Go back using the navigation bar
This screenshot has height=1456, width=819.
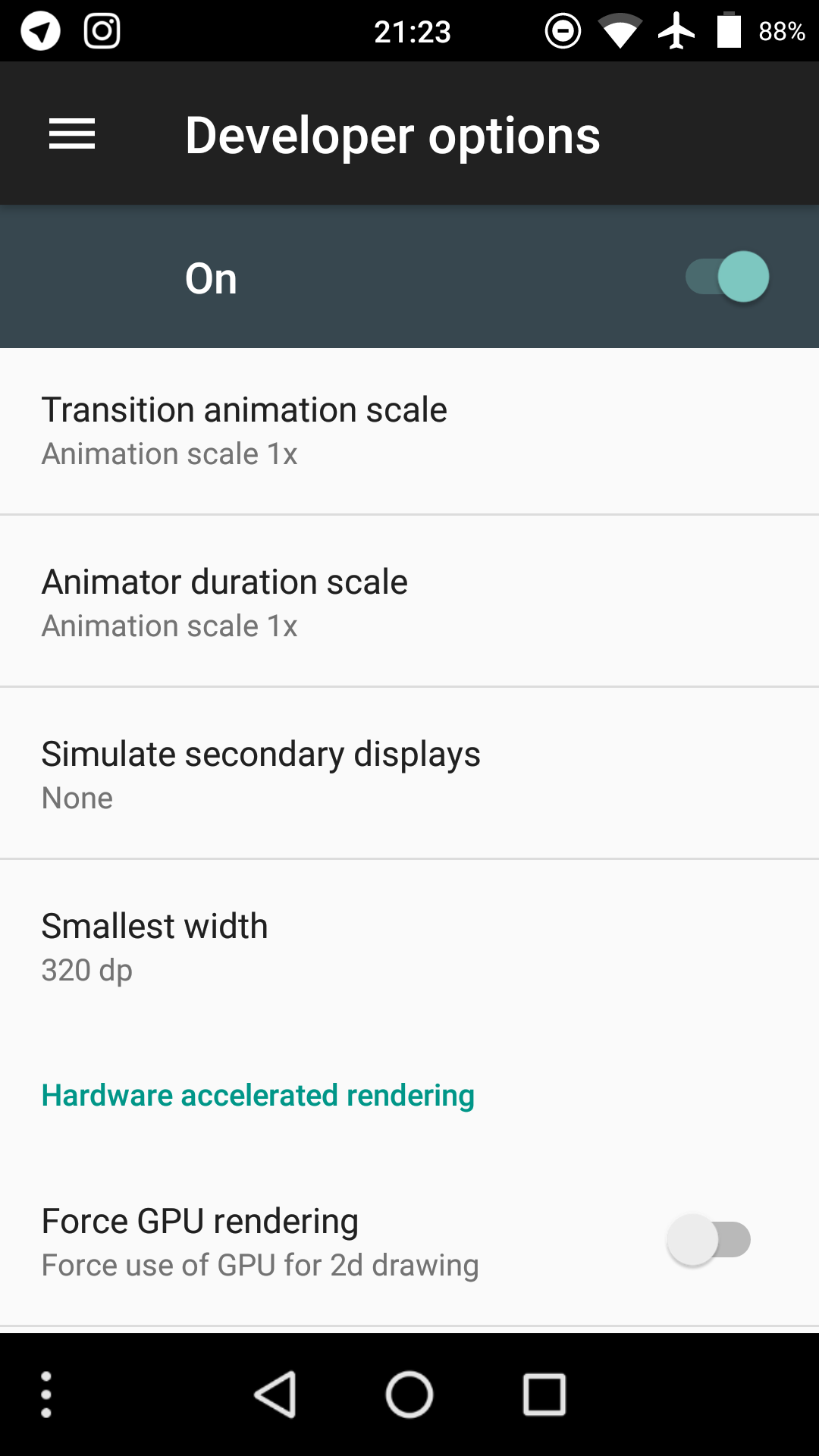pos(275,1394)
